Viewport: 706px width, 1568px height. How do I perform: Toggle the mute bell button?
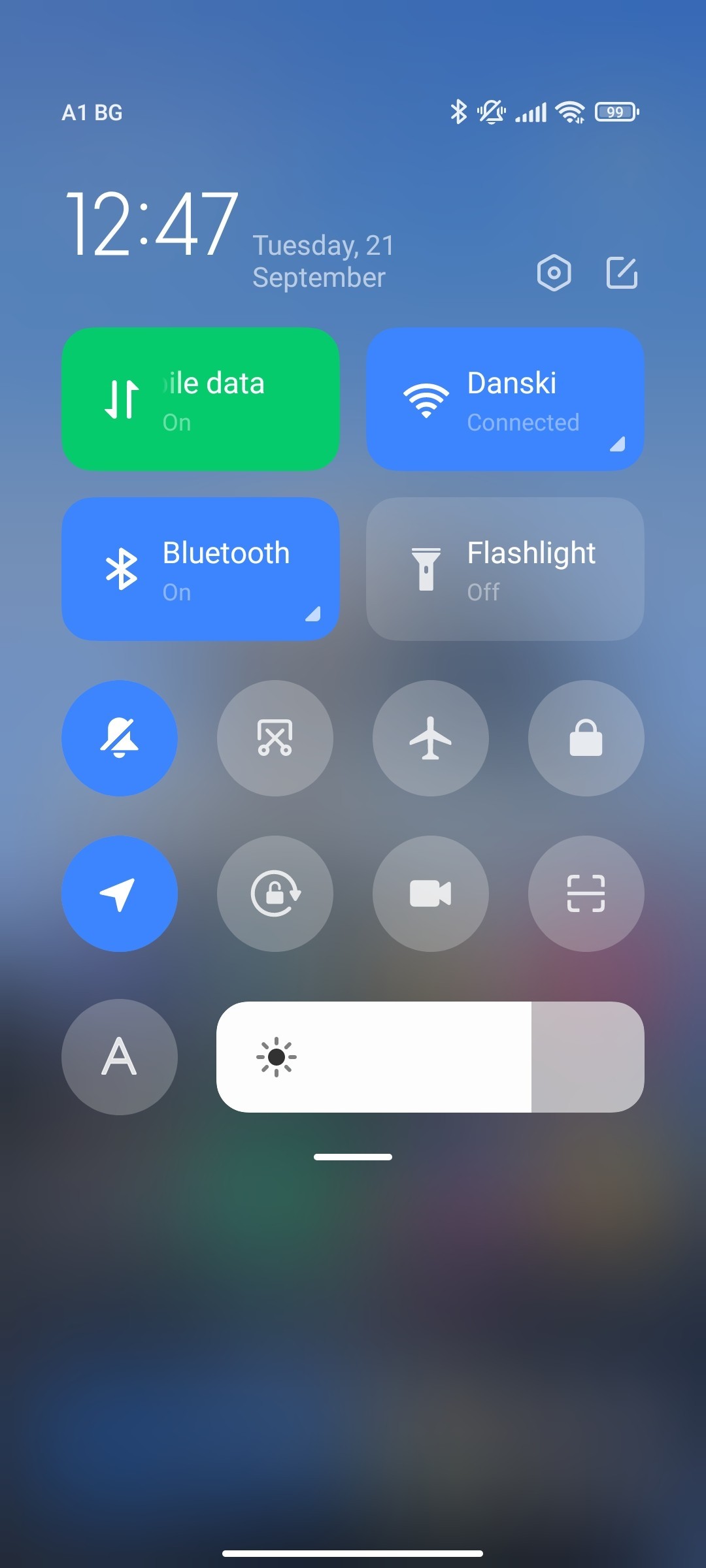(x=120, y=738)
